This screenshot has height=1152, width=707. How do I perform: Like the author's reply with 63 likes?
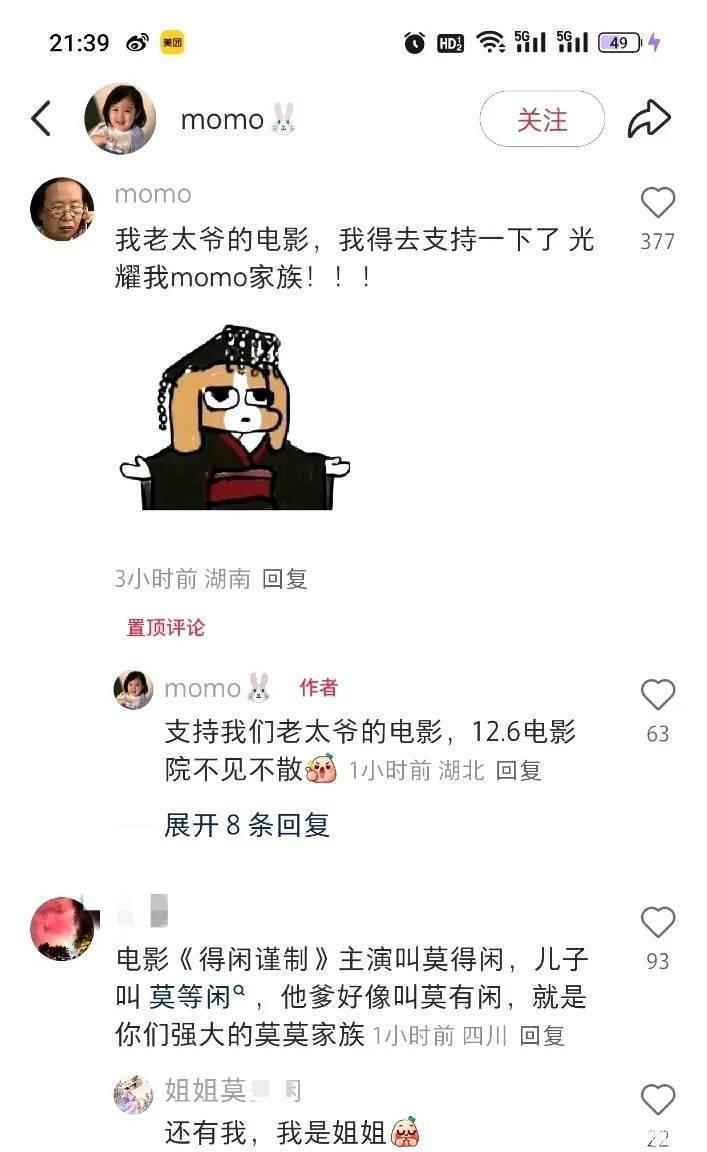[657, 695]
